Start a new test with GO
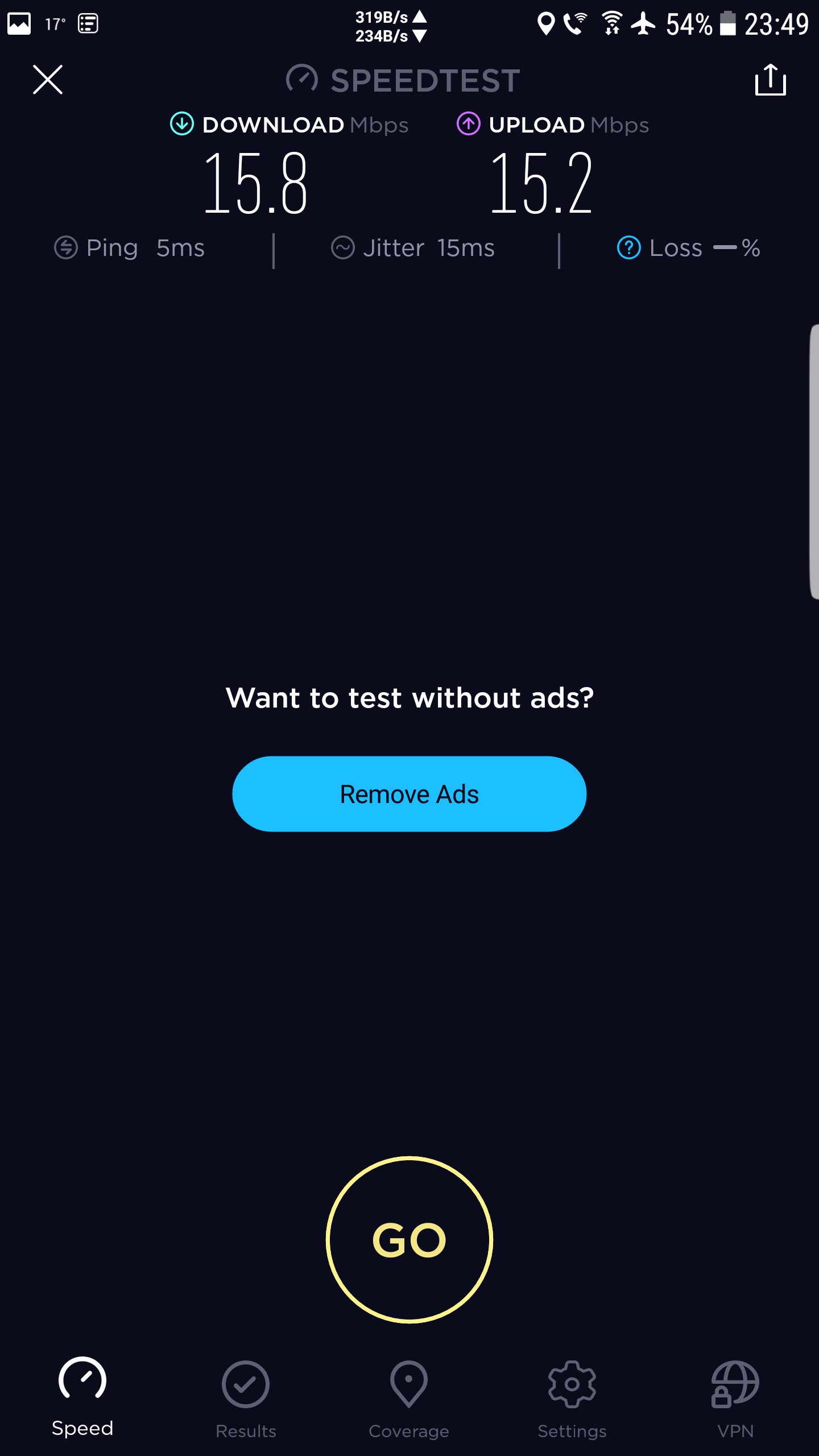819x1456 pixels. [x=409, y=1240]
